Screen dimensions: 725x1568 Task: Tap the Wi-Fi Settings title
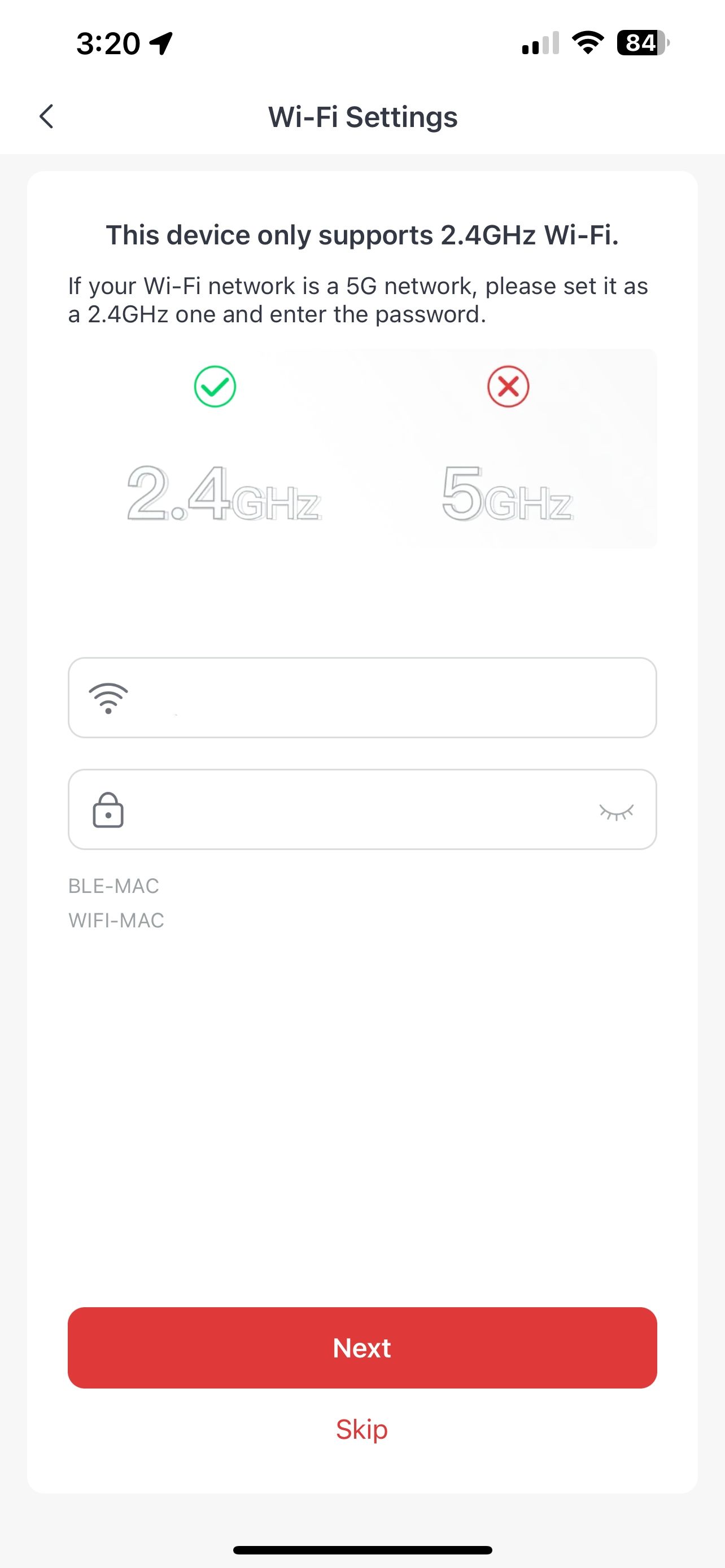[x=362, y=116]
